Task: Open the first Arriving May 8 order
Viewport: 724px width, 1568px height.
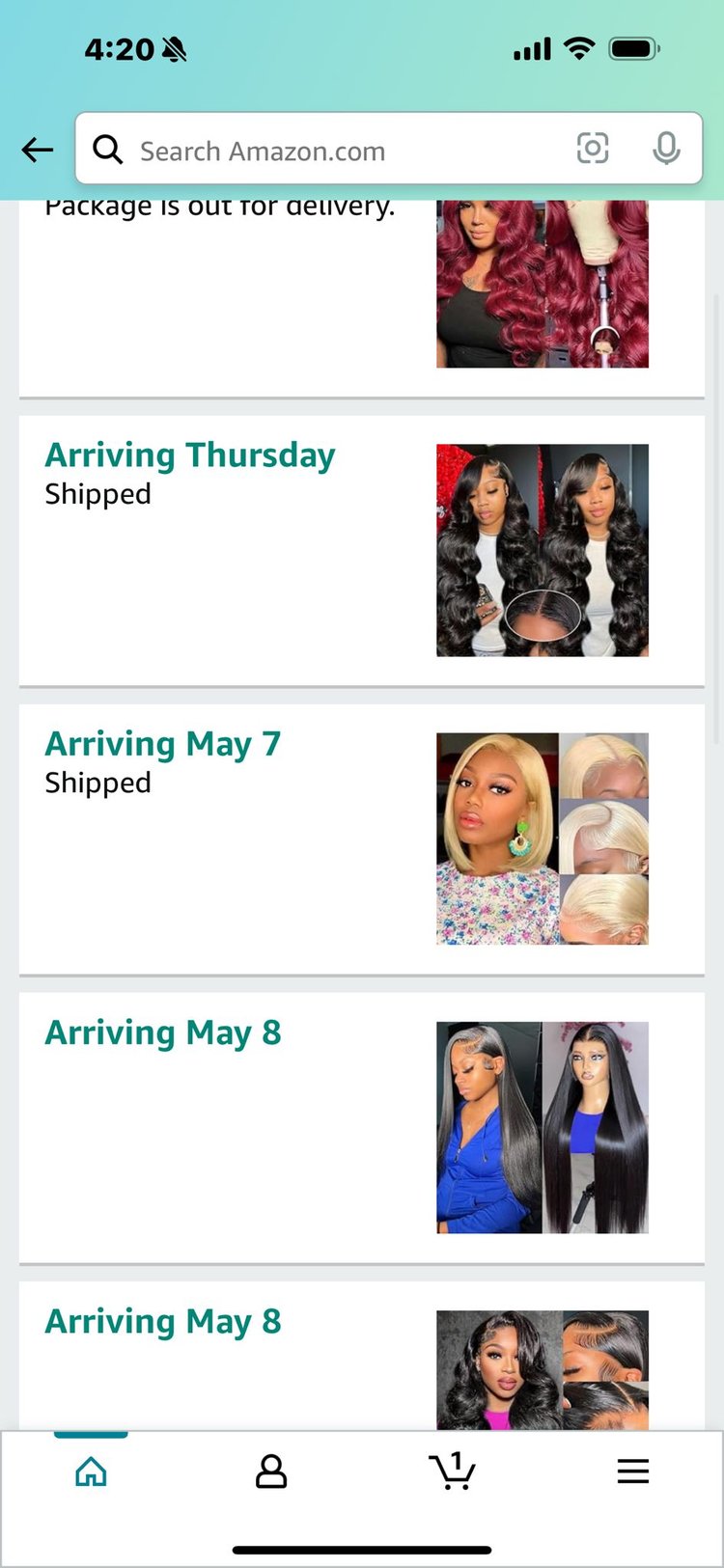Action: point(361,1127)
